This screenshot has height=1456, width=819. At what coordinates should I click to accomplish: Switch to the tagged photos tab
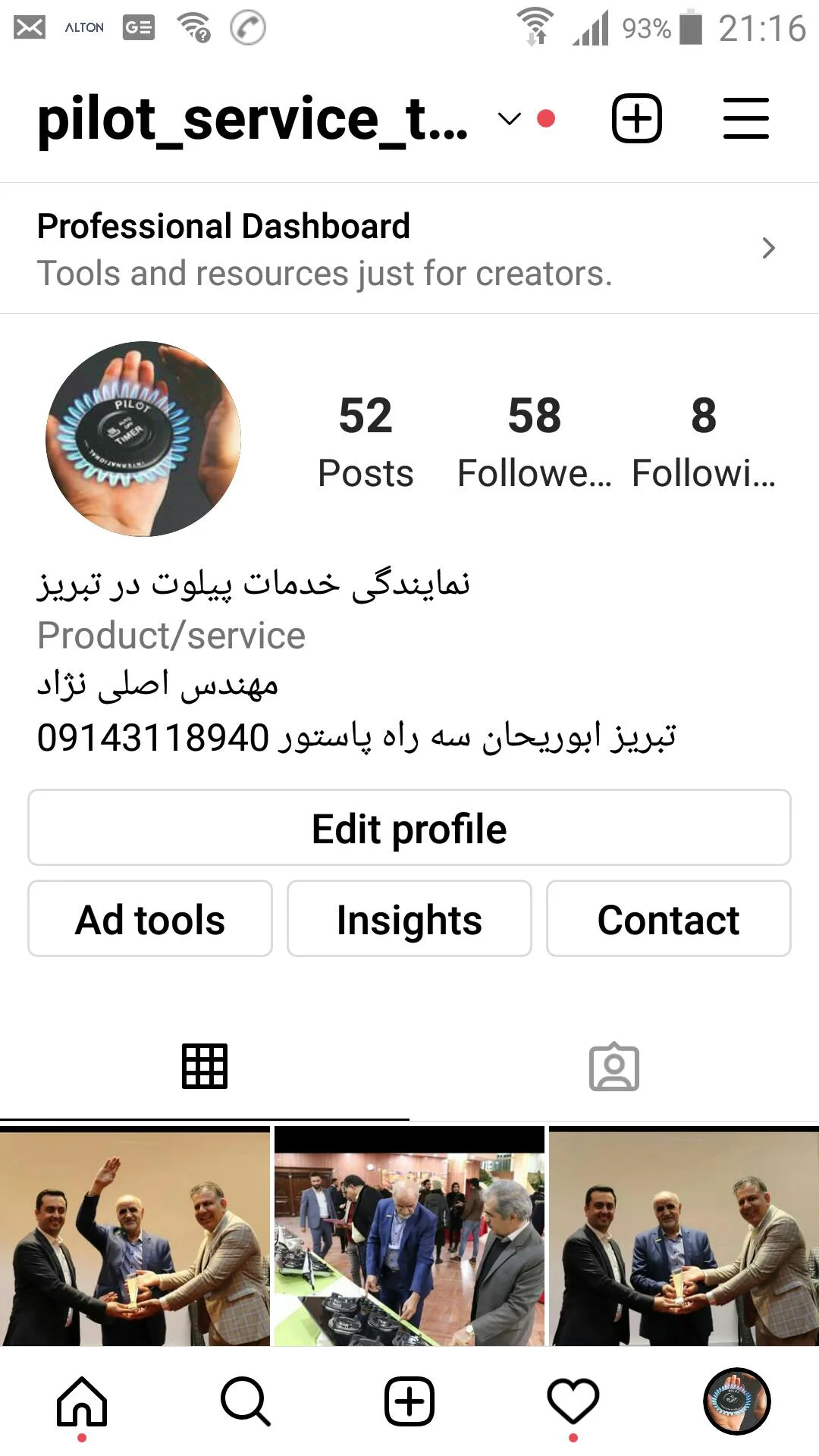614,1067
